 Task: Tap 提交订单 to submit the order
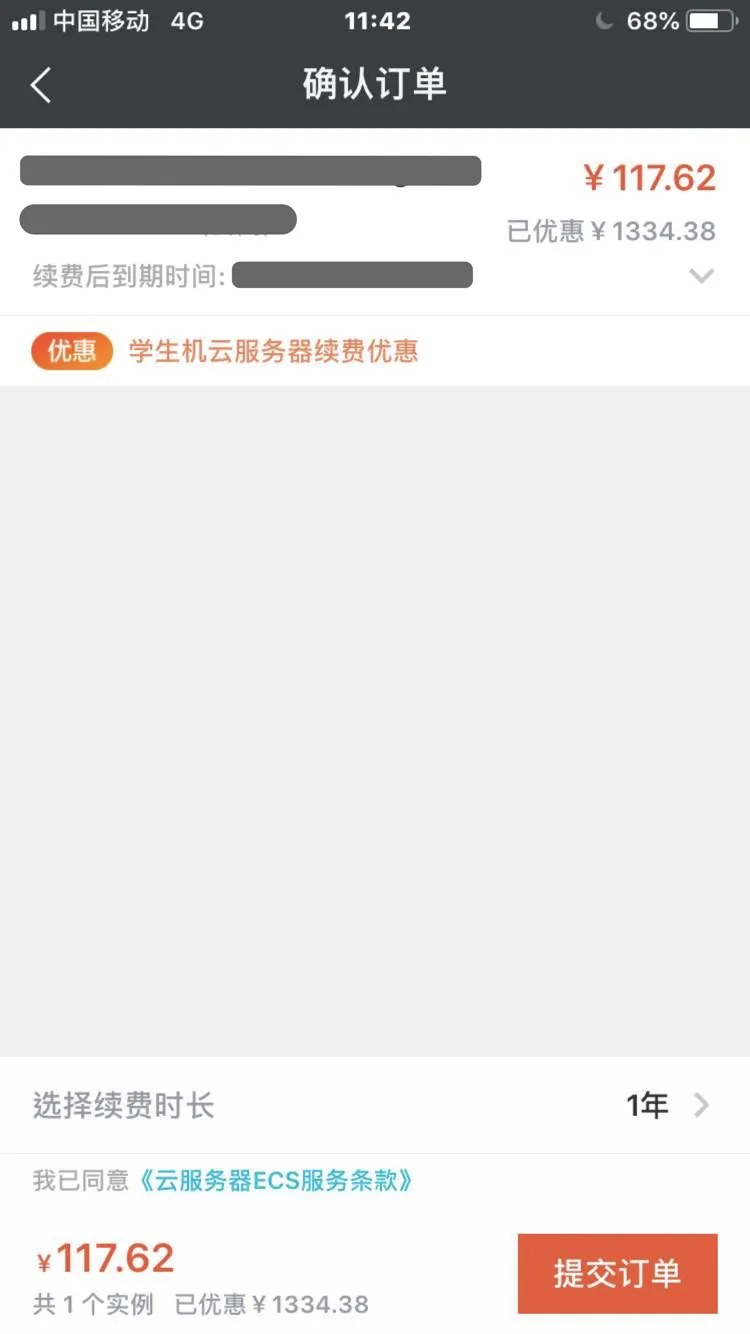click(x=617, y=1273)
